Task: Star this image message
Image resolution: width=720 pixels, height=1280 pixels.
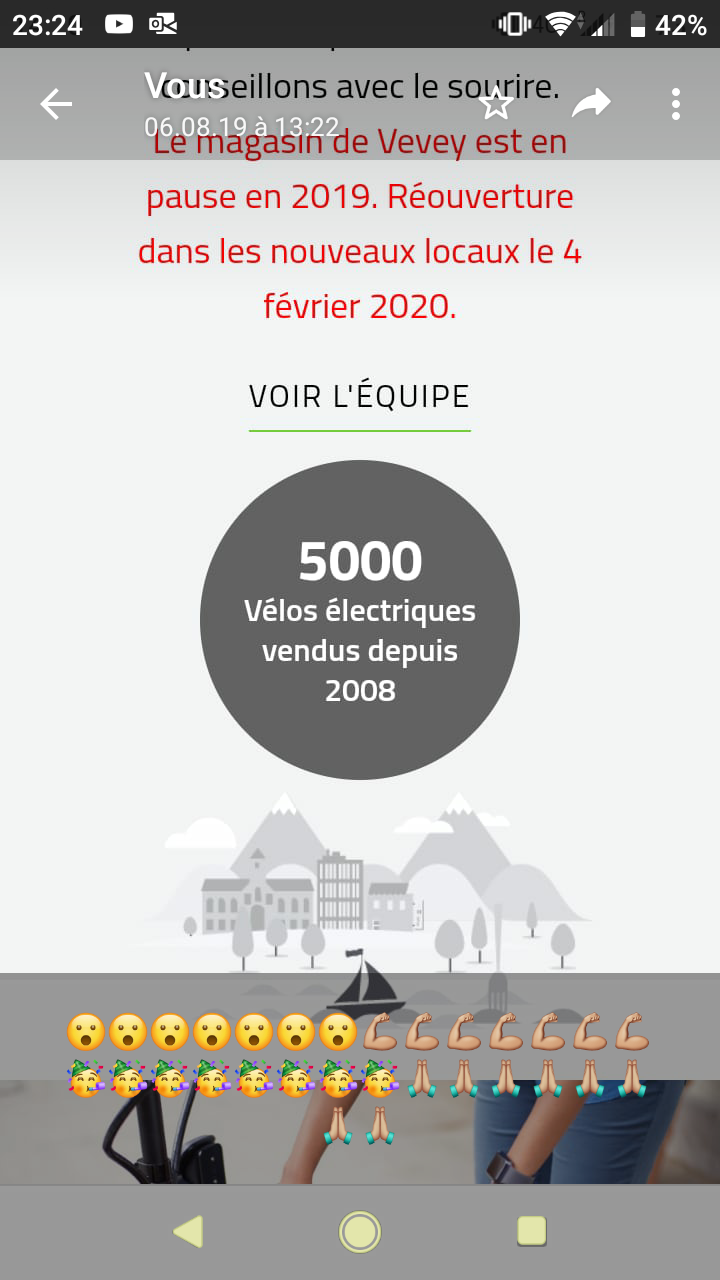Action: pyautogui.click(x=496, y=104)
